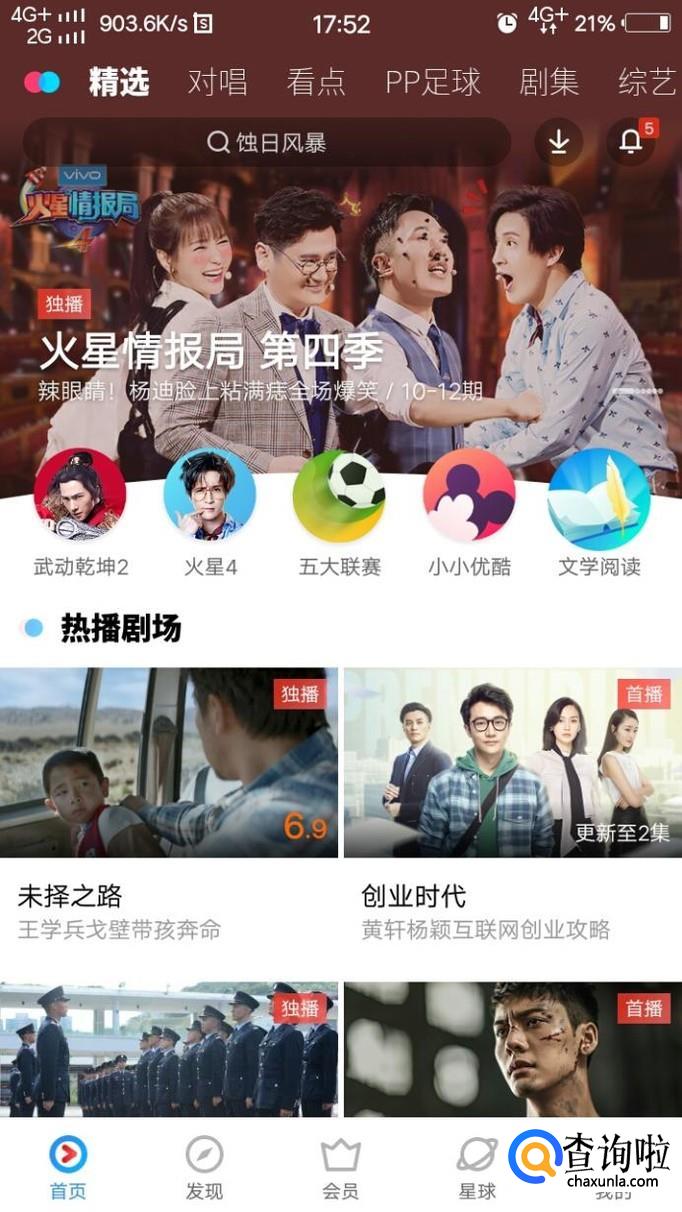Switch to the 对唱 tab
682x1212 pixels.
coord(217,82)
